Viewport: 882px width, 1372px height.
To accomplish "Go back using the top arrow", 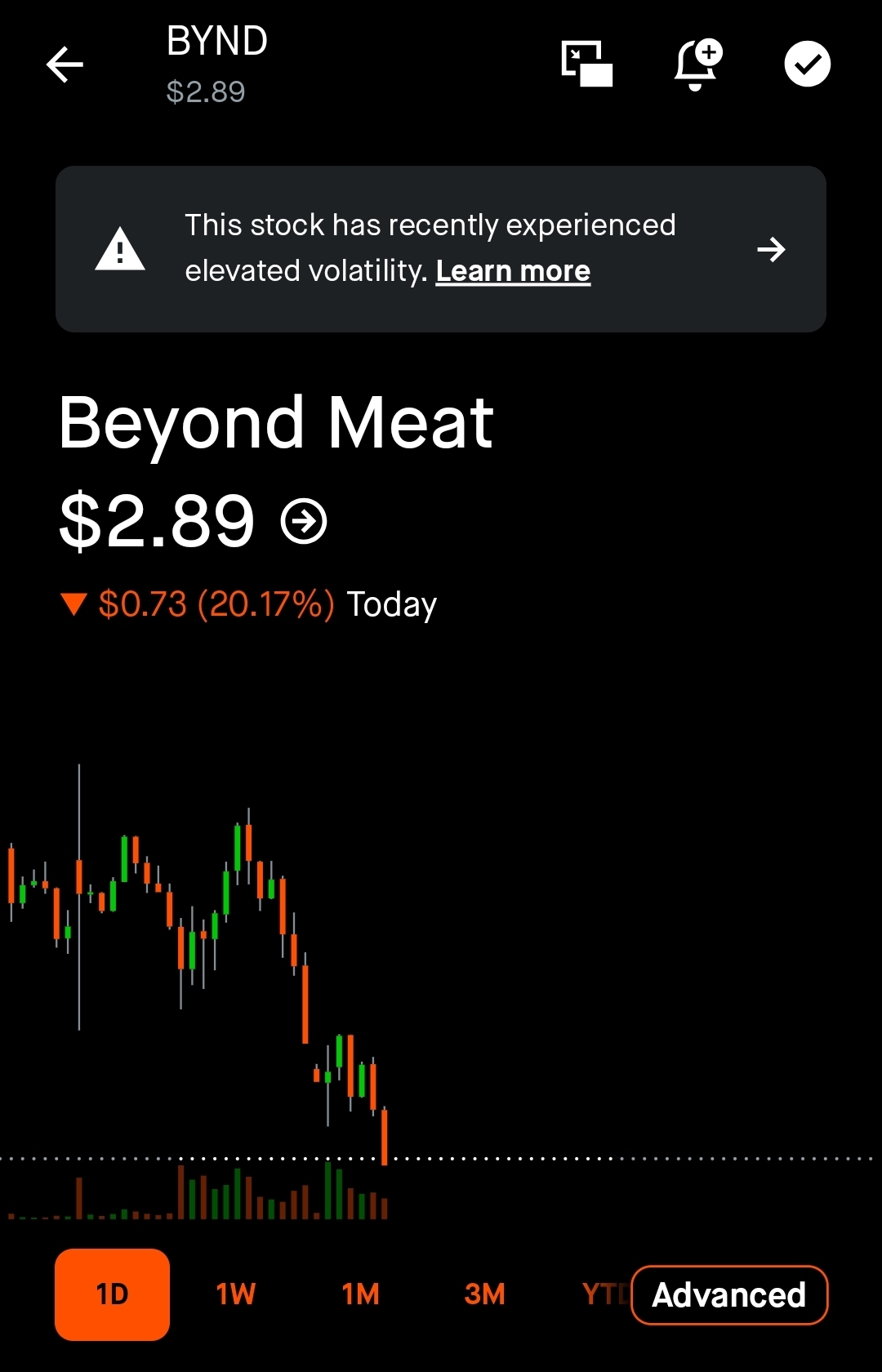I will point(65,65).
